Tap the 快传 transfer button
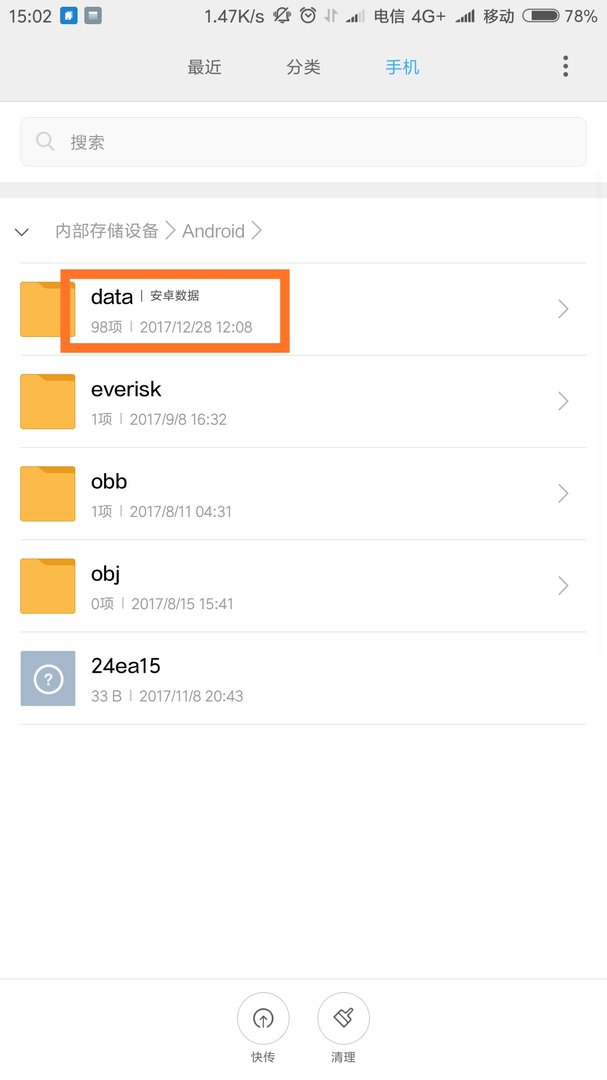 click(263, 1019)
